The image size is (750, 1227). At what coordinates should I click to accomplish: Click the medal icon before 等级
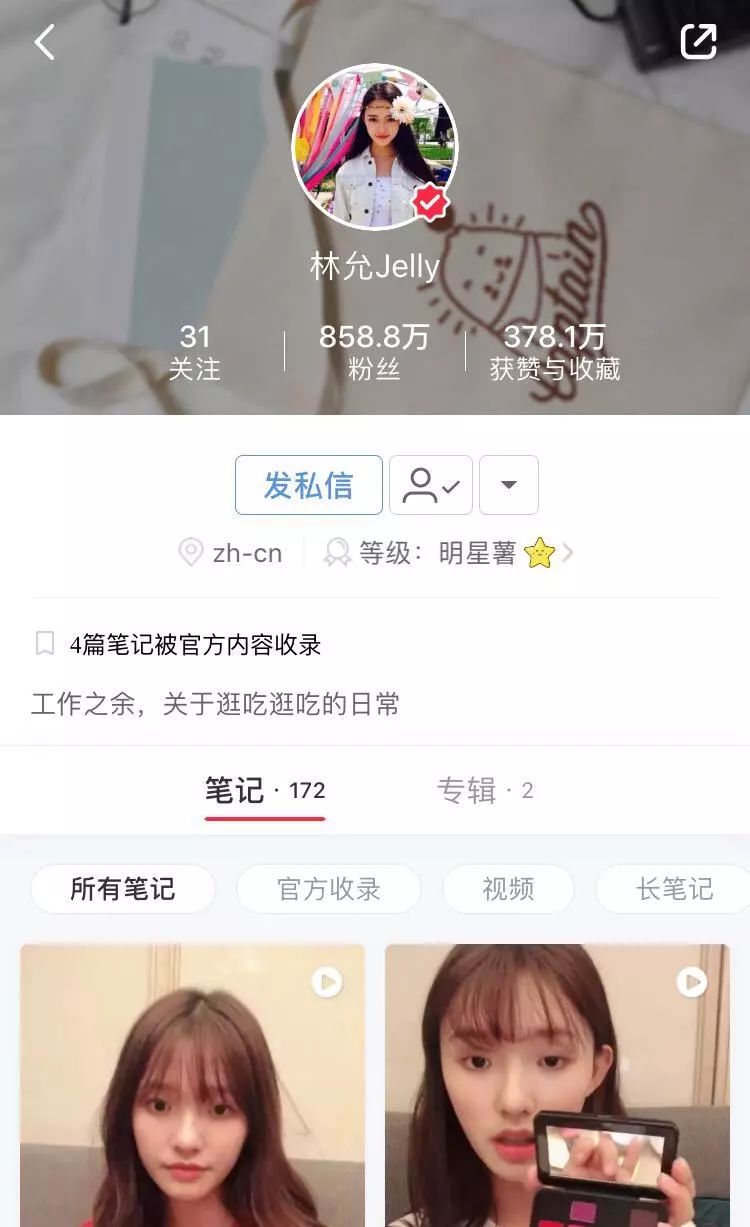tap(337, 553)
